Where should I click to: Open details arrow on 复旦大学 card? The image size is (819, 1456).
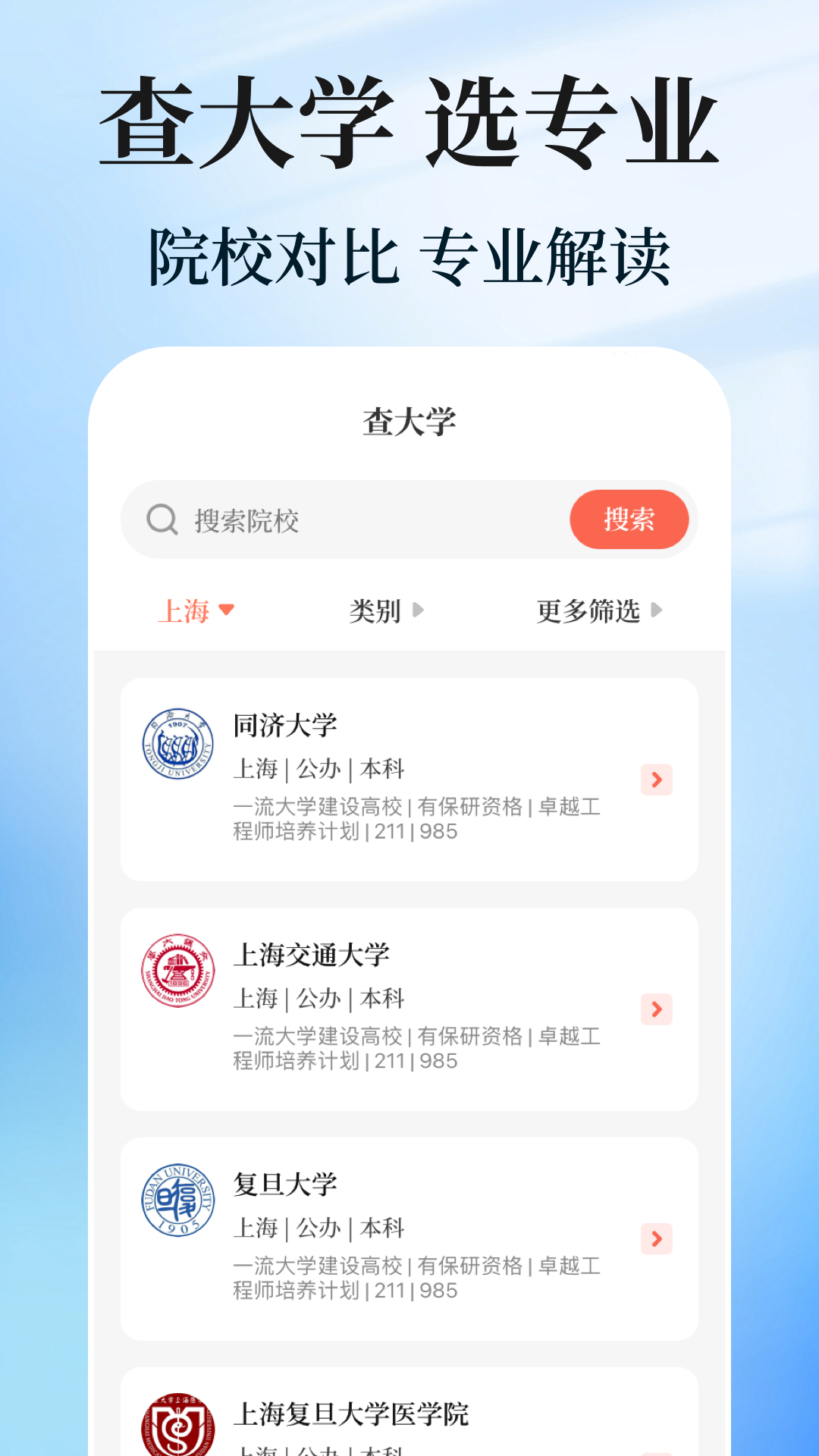(655, 1239)
